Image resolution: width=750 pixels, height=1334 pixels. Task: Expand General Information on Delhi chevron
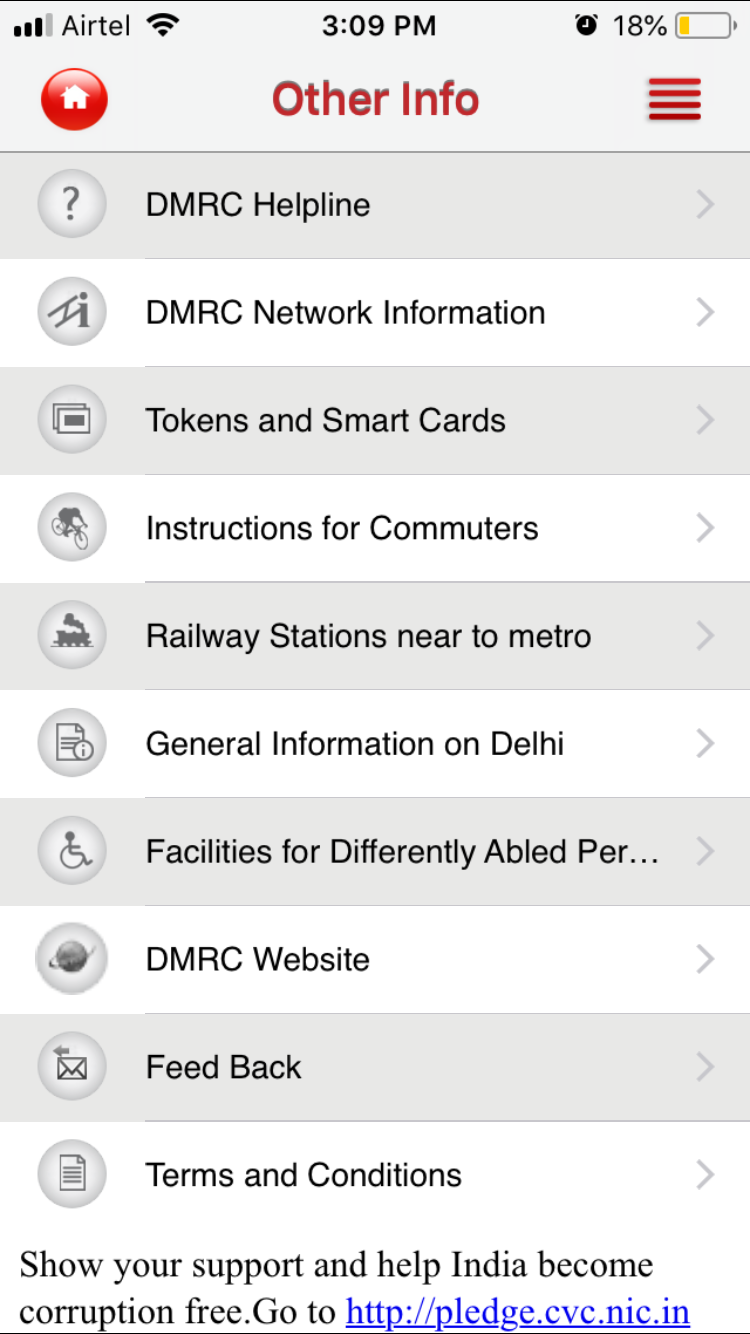(705, 743)
